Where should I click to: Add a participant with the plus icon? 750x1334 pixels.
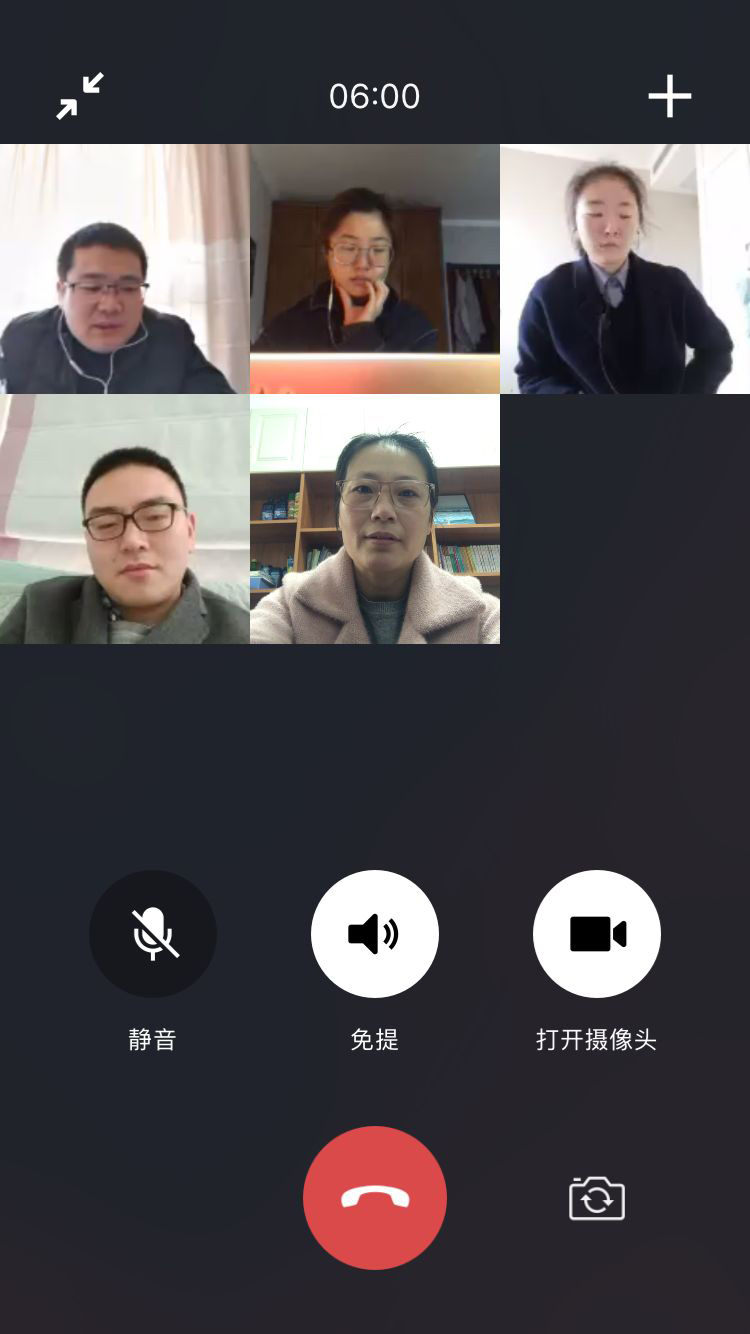[x=669, y=96]
